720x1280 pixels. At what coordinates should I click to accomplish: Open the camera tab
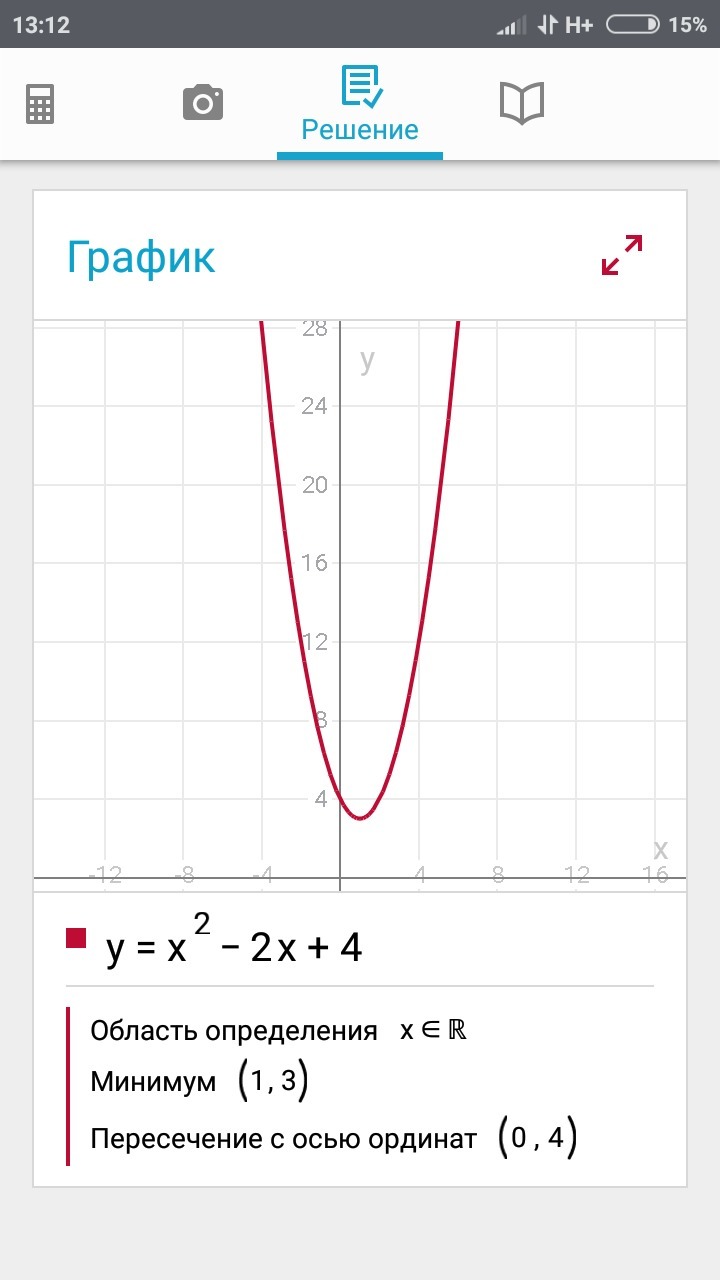coord(203,103)
